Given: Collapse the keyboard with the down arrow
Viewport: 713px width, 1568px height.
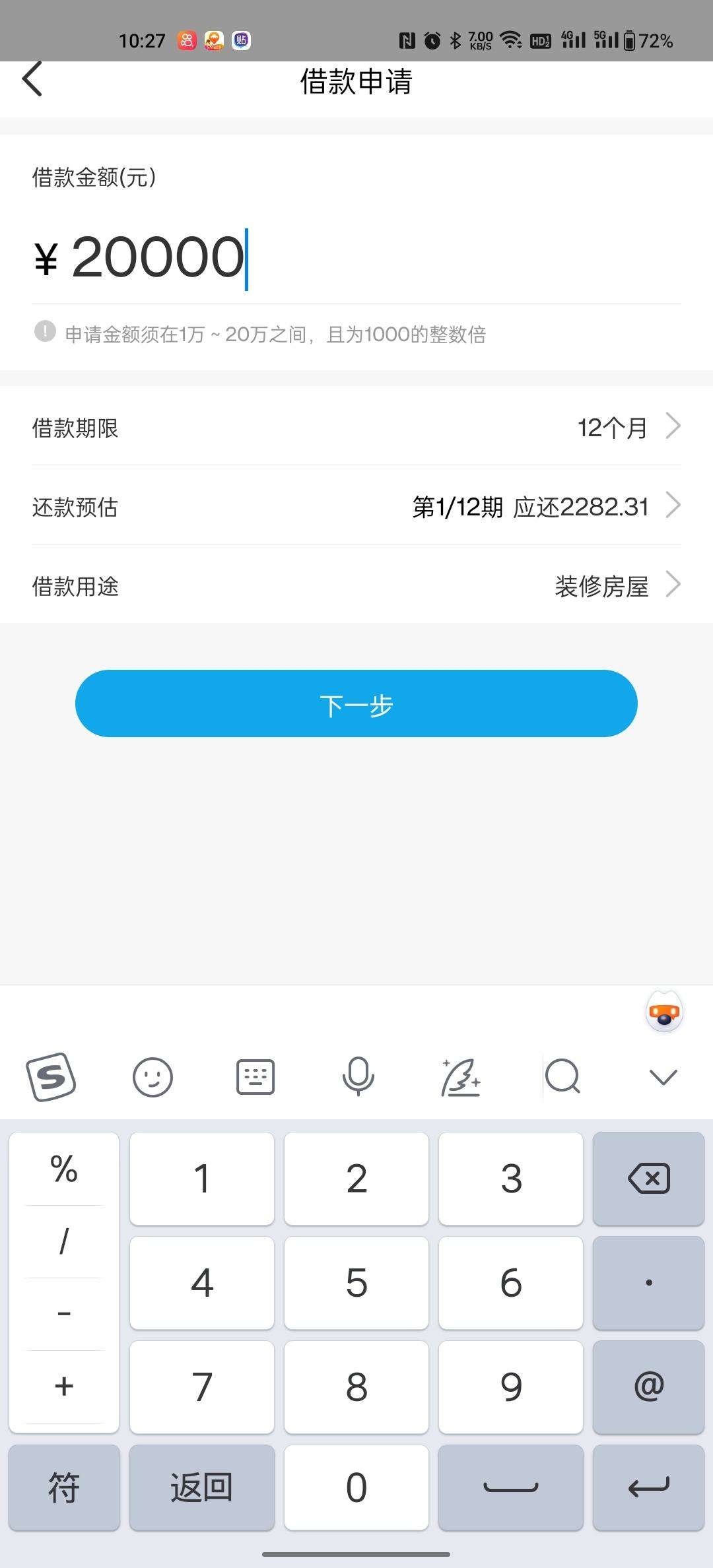Looking at the screenshot, I should click(x=663, y=1077).
